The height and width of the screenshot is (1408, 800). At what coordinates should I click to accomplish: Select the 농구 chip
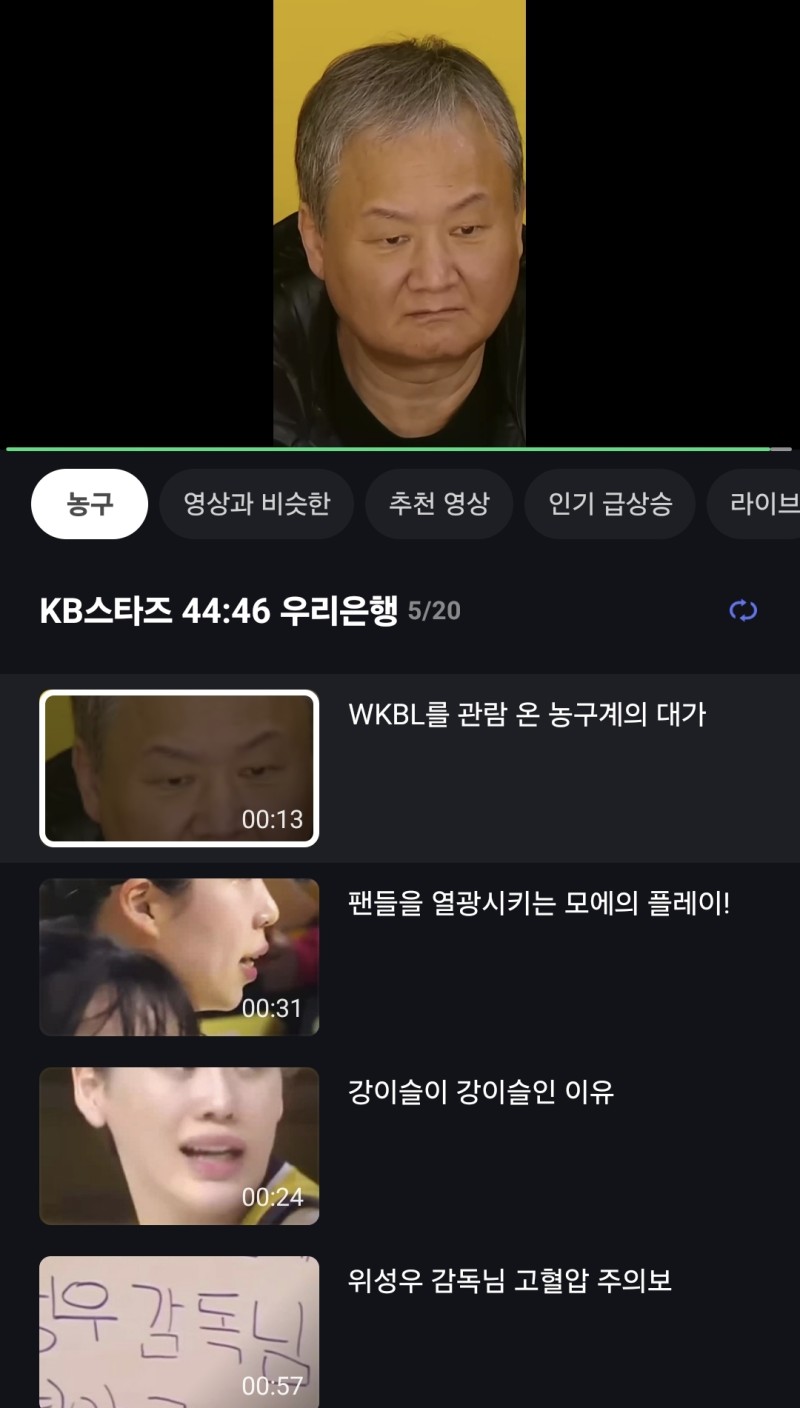tap(89, 504)
